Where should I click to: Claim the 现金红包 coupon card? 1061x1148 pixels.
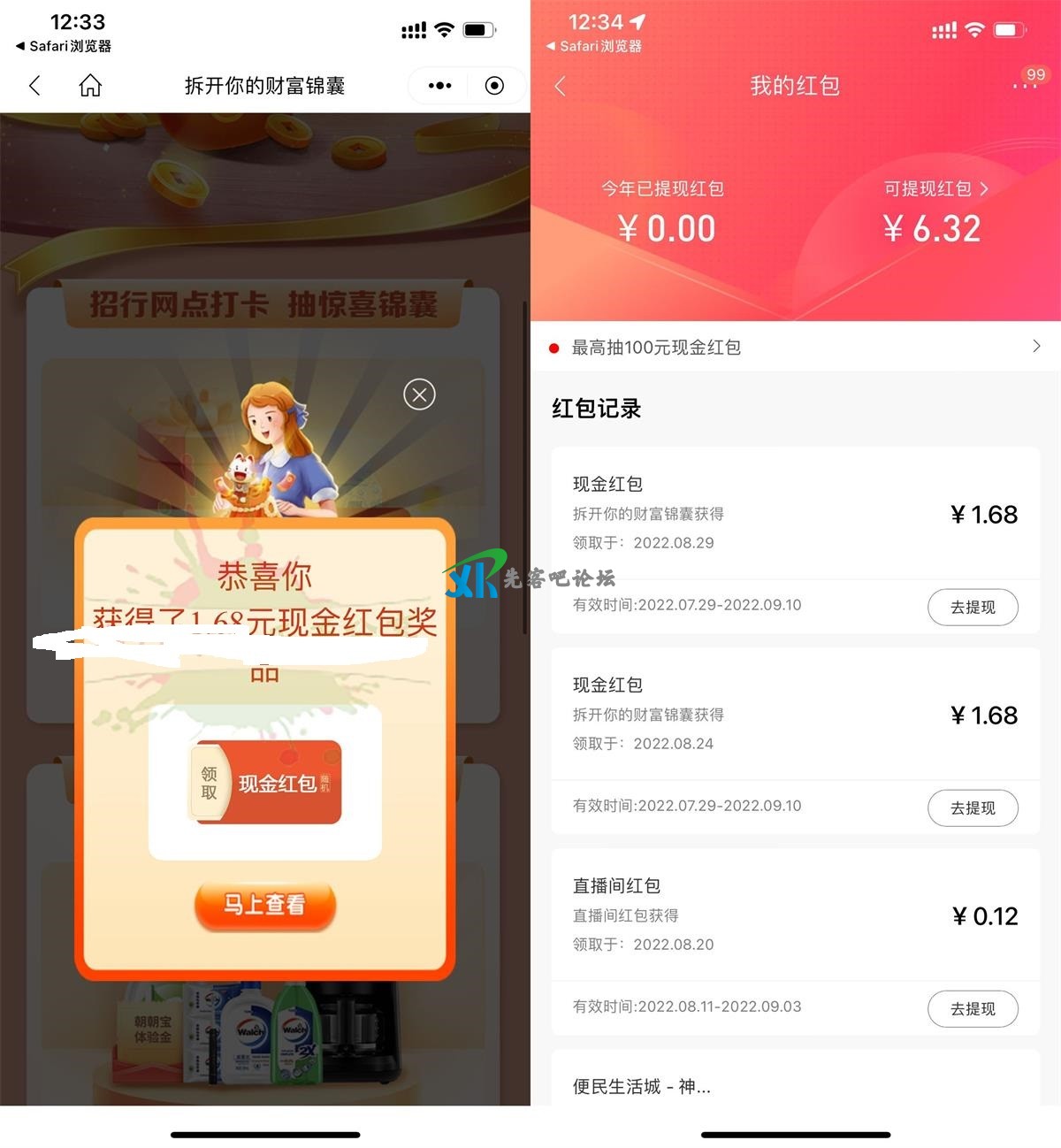[265, 783]
